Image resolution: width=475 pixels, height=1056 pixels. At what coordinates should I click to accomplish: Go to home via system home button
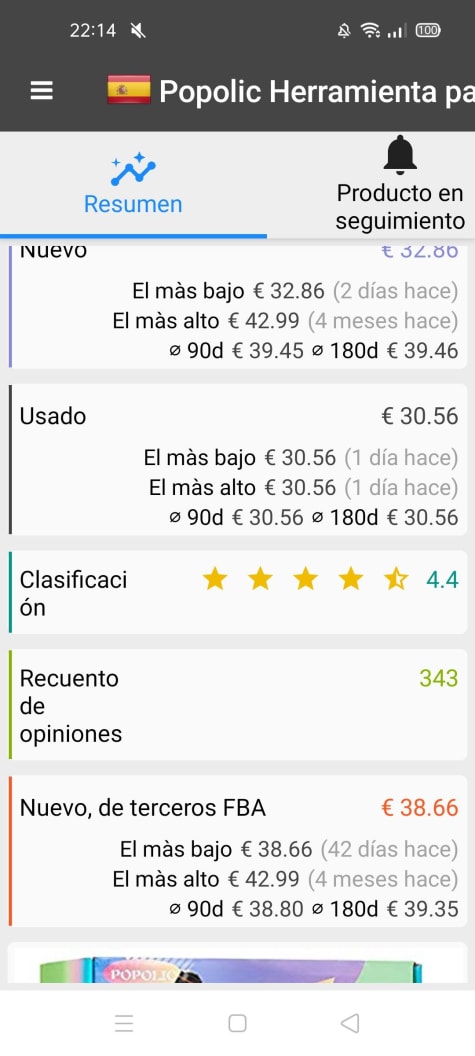237,1023
